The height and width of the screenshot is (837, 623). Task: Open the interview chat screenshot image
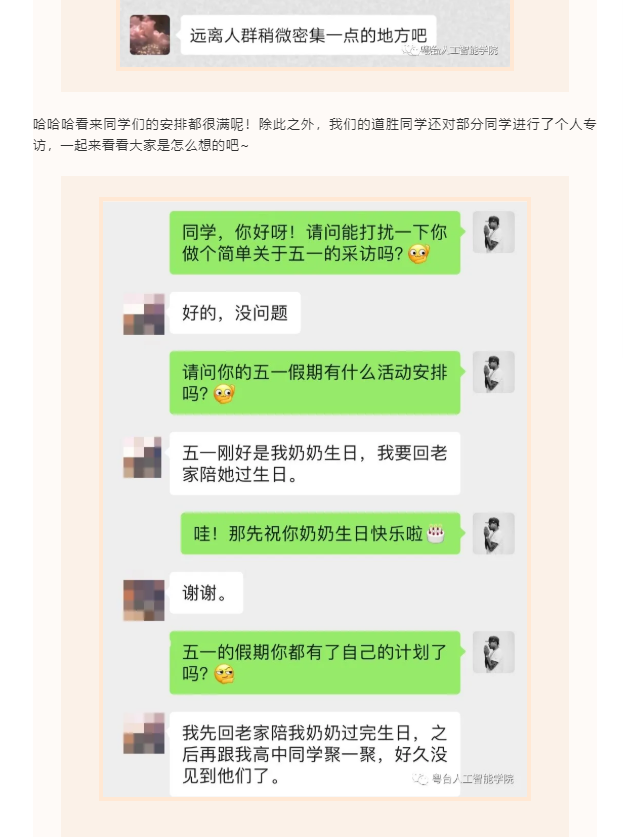click(x=315, y=500)
